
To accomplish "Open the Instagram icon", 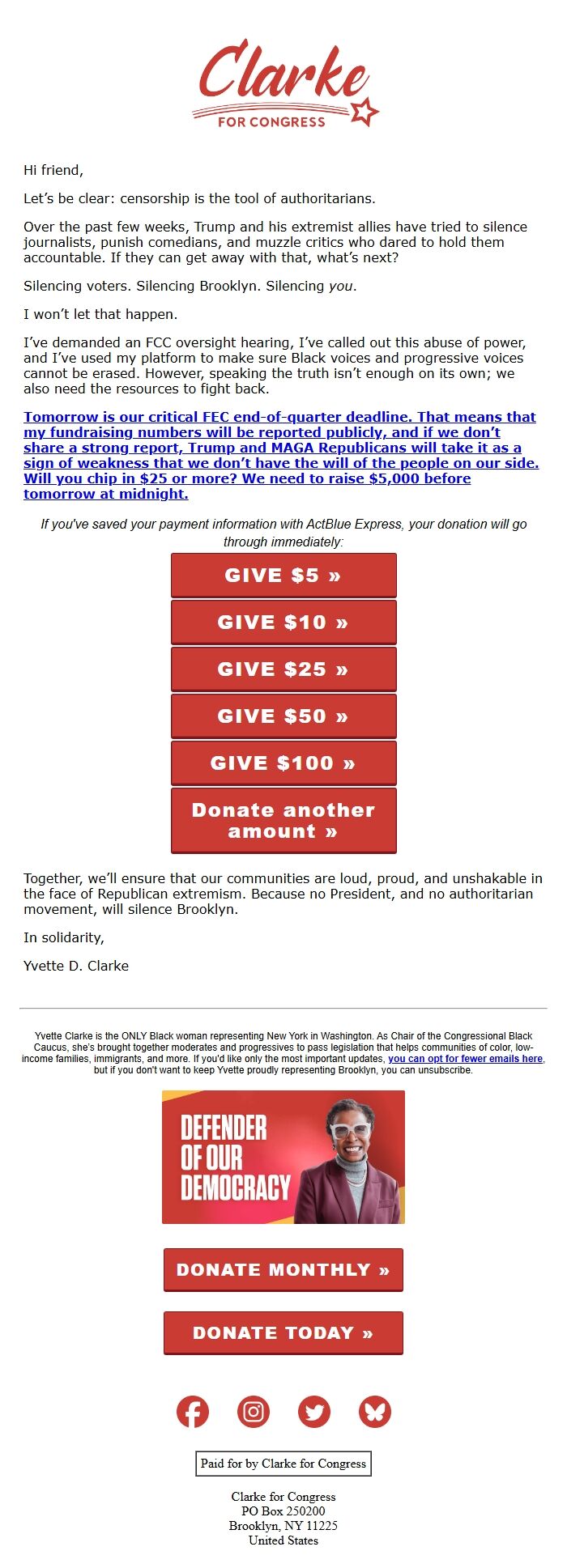I will 254,1412.
